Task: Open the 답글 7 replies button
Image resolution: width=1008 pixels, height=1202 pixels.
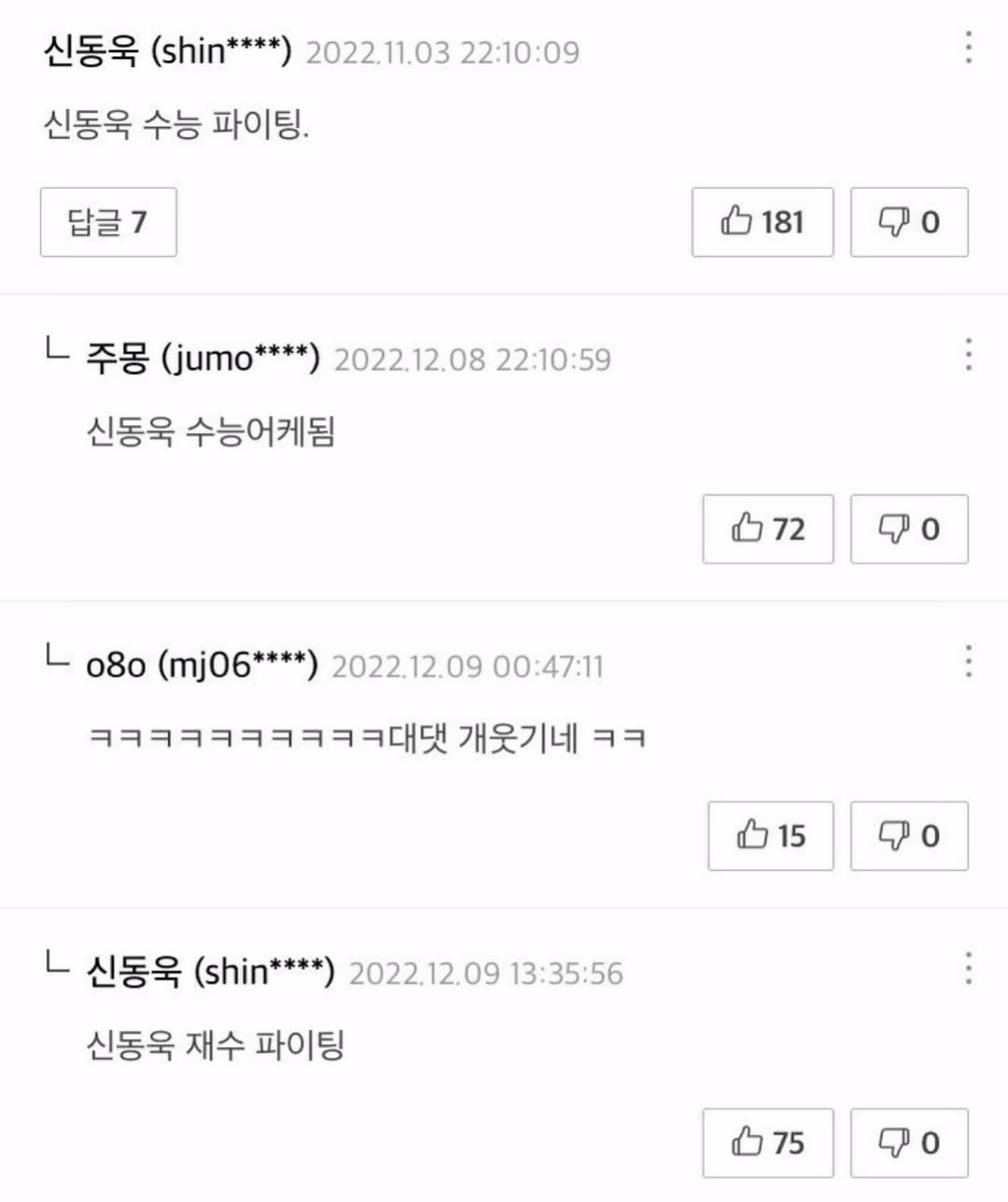Action: [x=107, y=222]
